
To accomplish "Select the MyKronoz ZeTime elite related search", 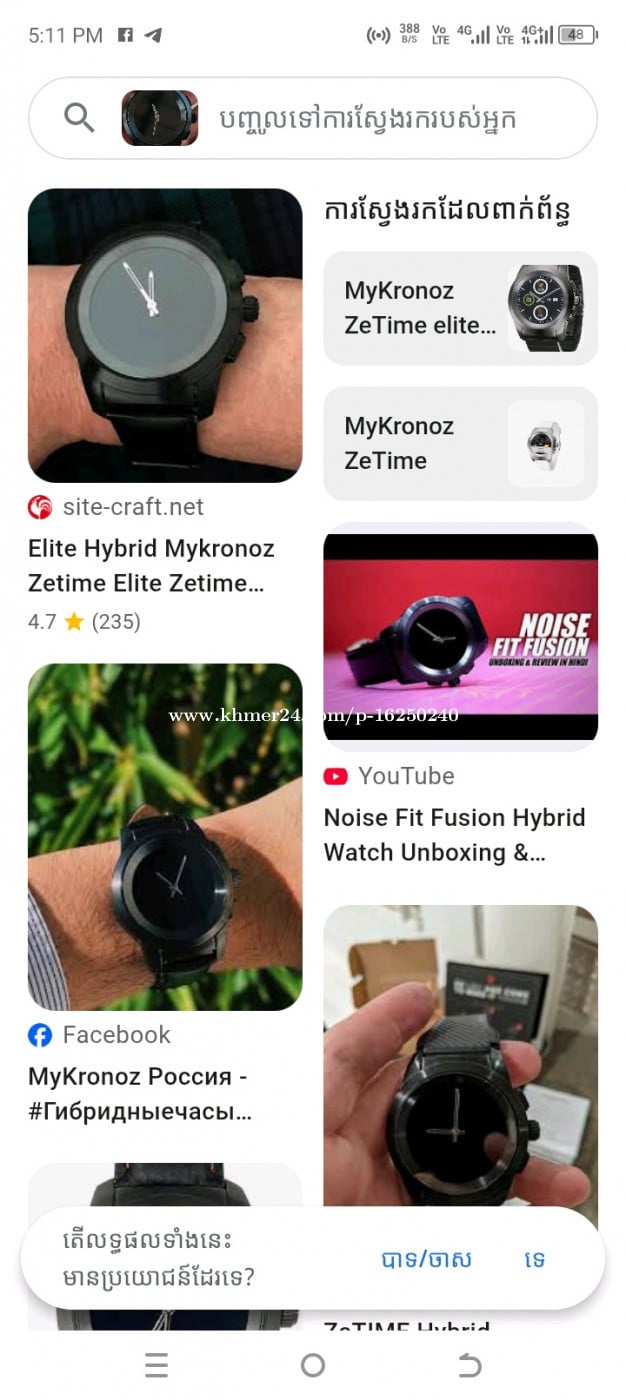I will click(460, 308).
